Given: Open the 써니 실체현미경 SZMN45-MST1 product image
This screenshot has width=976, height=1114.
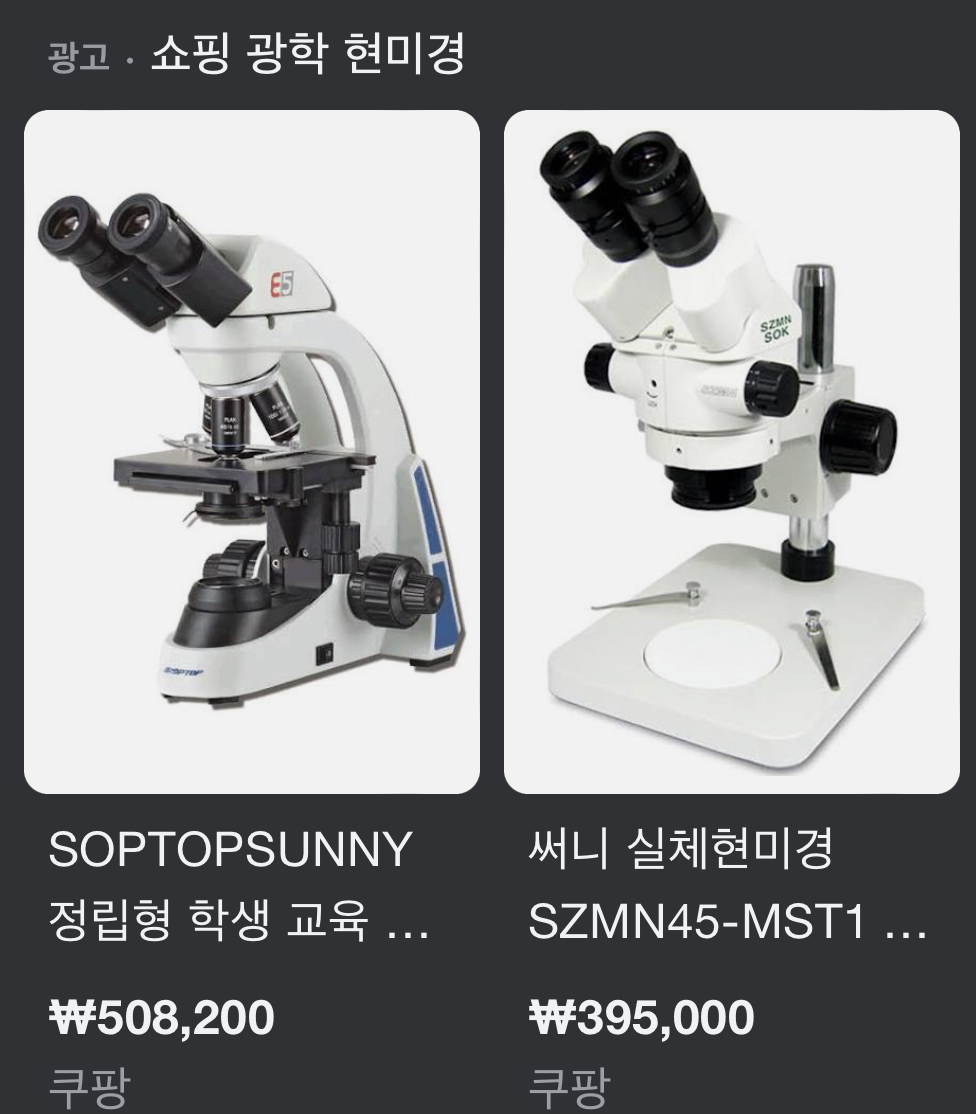Looking at the screenshot, I should tap(731, 451).
